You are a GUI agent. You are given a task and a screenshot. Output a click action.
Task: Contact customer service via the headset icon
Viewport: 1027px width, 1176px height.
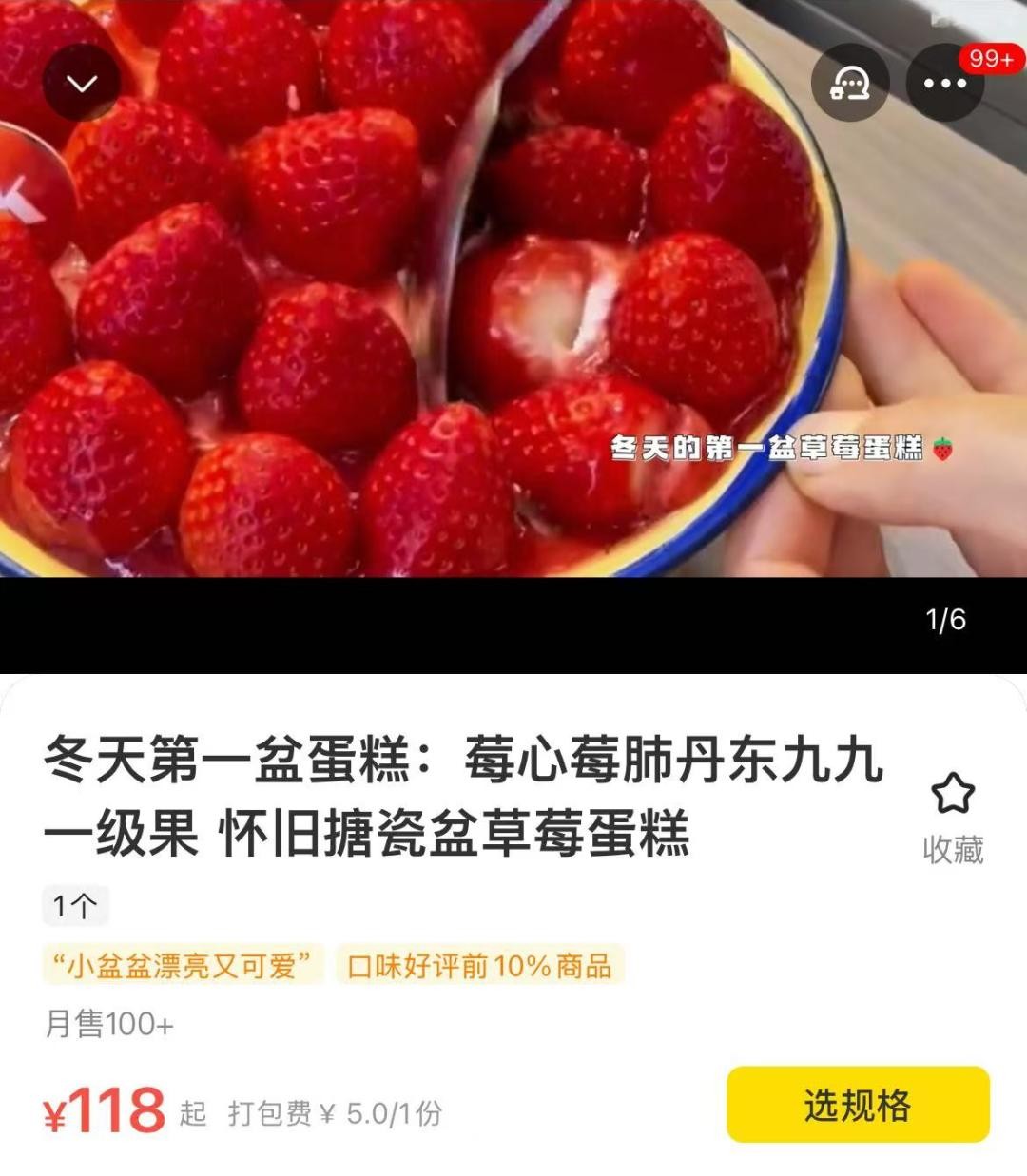[849, 83]
